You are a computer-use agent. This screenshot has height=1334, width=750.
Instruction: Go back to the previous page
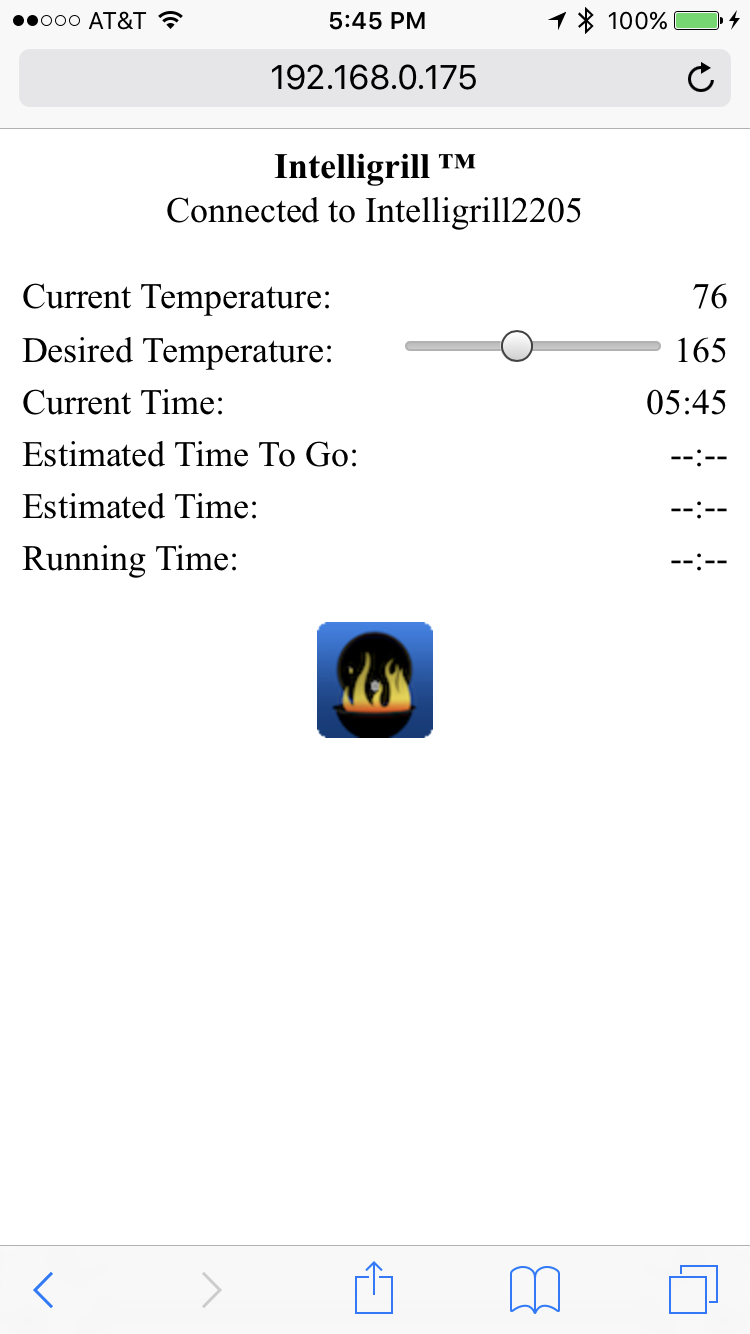click(x=43, y=1290)
